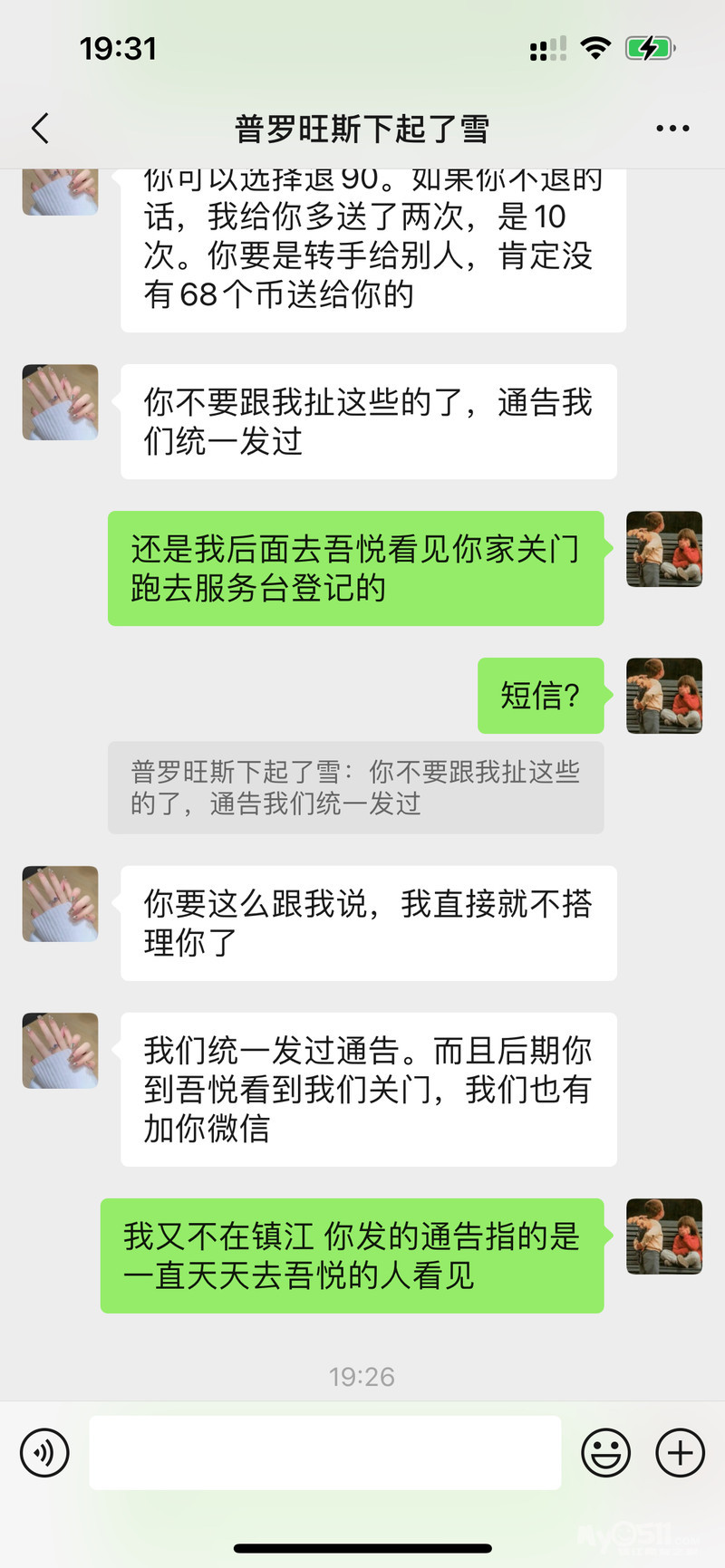Switch to voice message input
This screenshot has width=725, height=1568.
pos(44,1453)
